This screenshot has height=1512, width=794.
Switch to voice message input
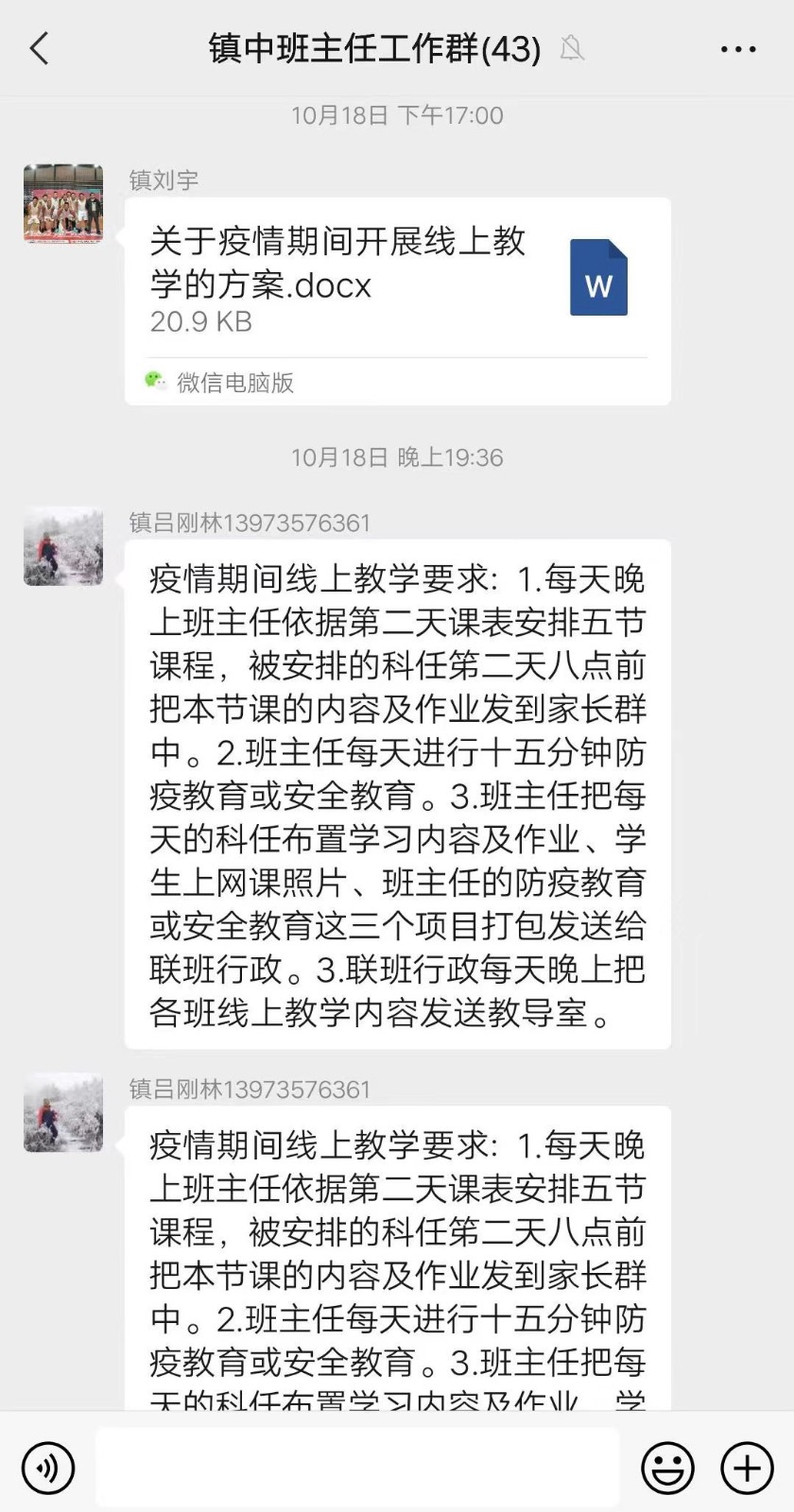[x=48, y=1468]
